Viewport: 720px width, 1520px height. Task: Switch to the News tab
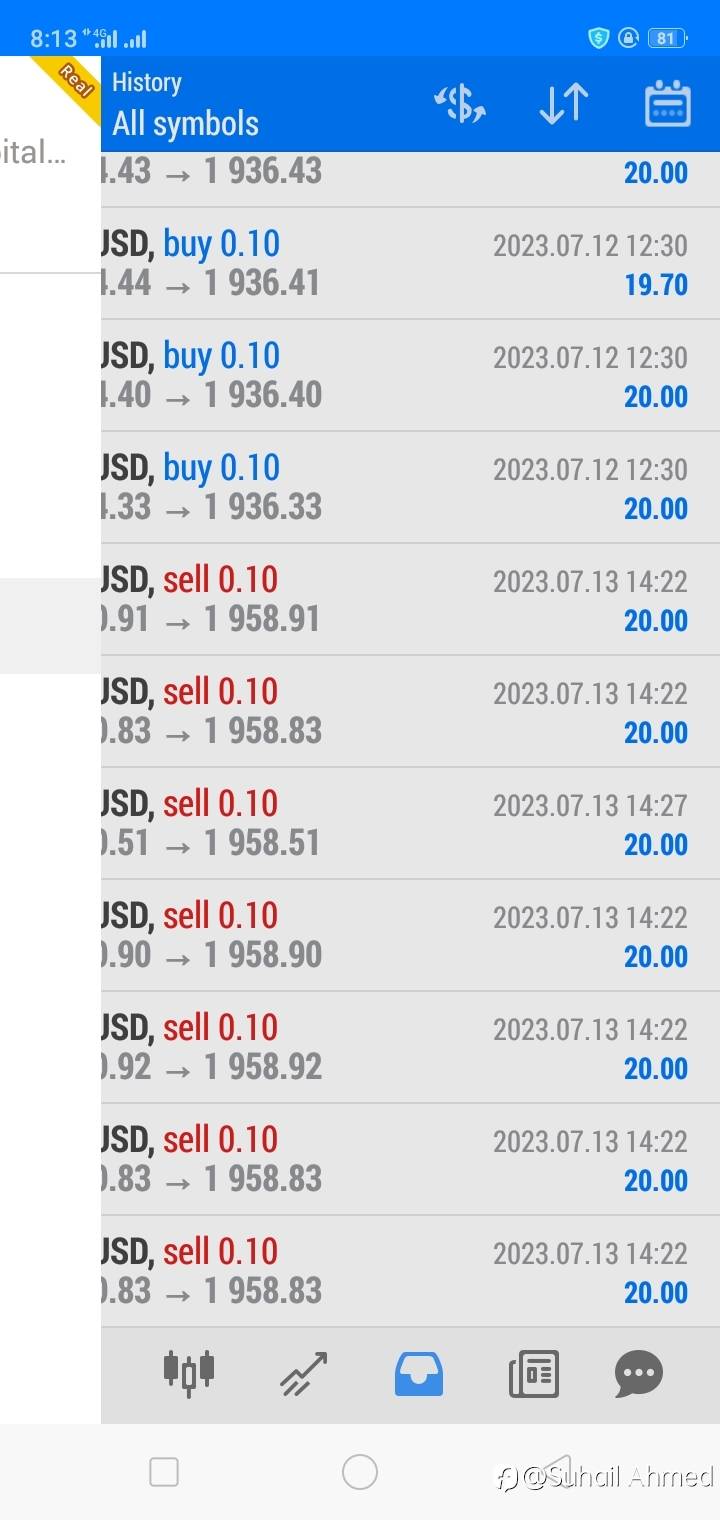(533, 1372)
